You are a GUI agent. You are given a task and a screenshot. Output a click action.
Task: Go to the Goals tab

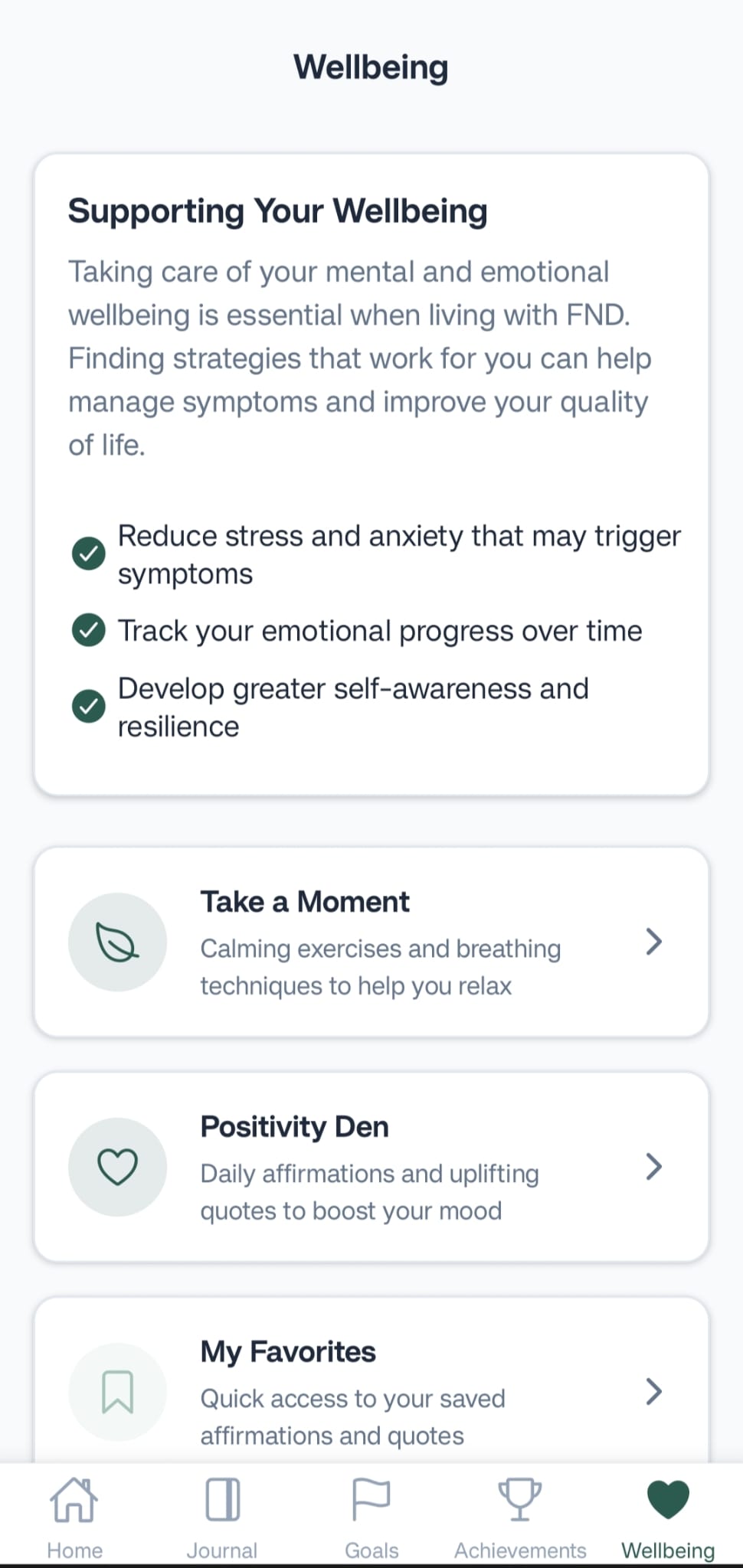(x=371, y=1516)
